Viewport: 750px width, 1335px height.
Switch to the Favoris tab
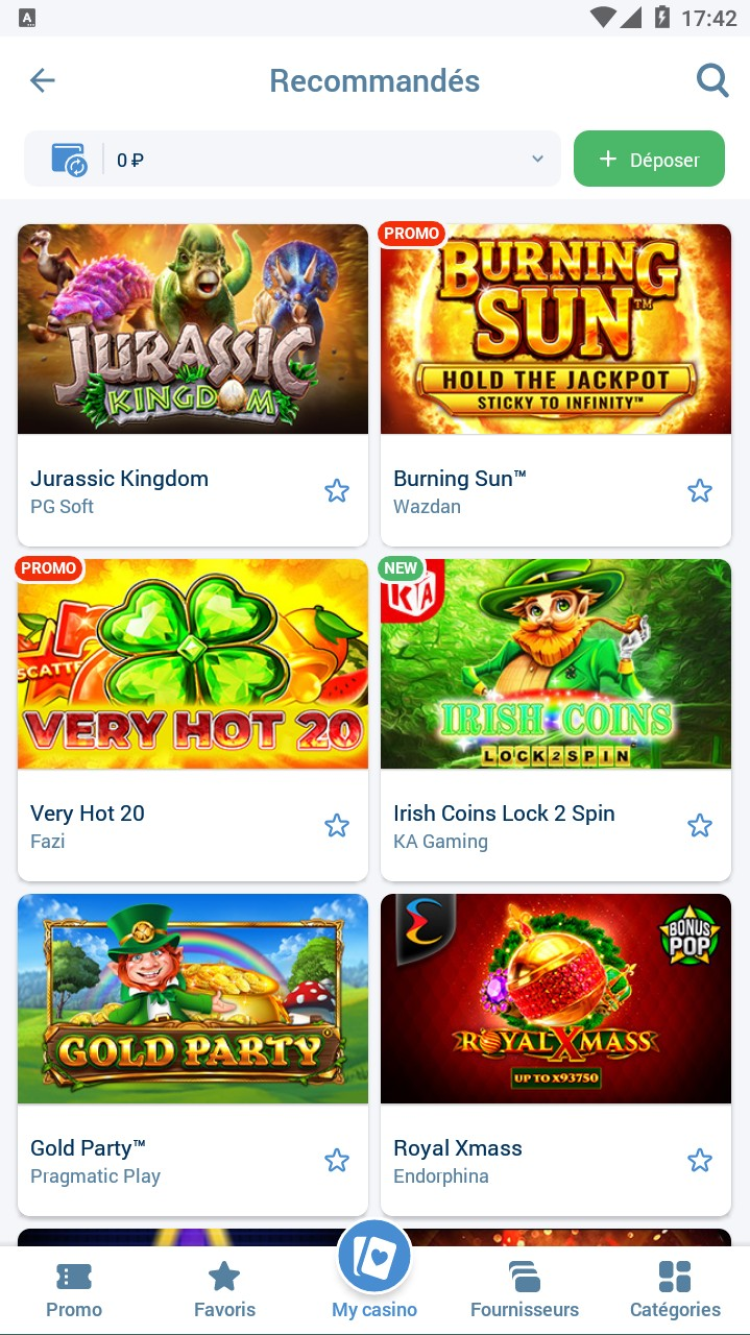pos(224,1290)
